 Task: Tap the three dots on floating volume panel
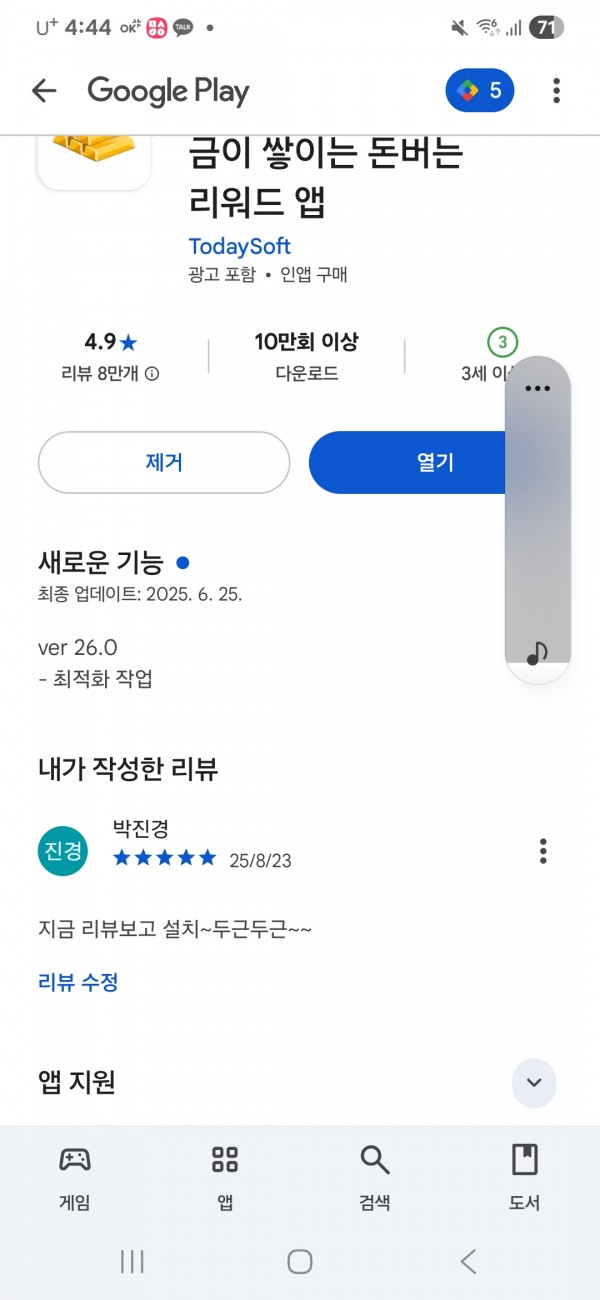coord(538,388)
